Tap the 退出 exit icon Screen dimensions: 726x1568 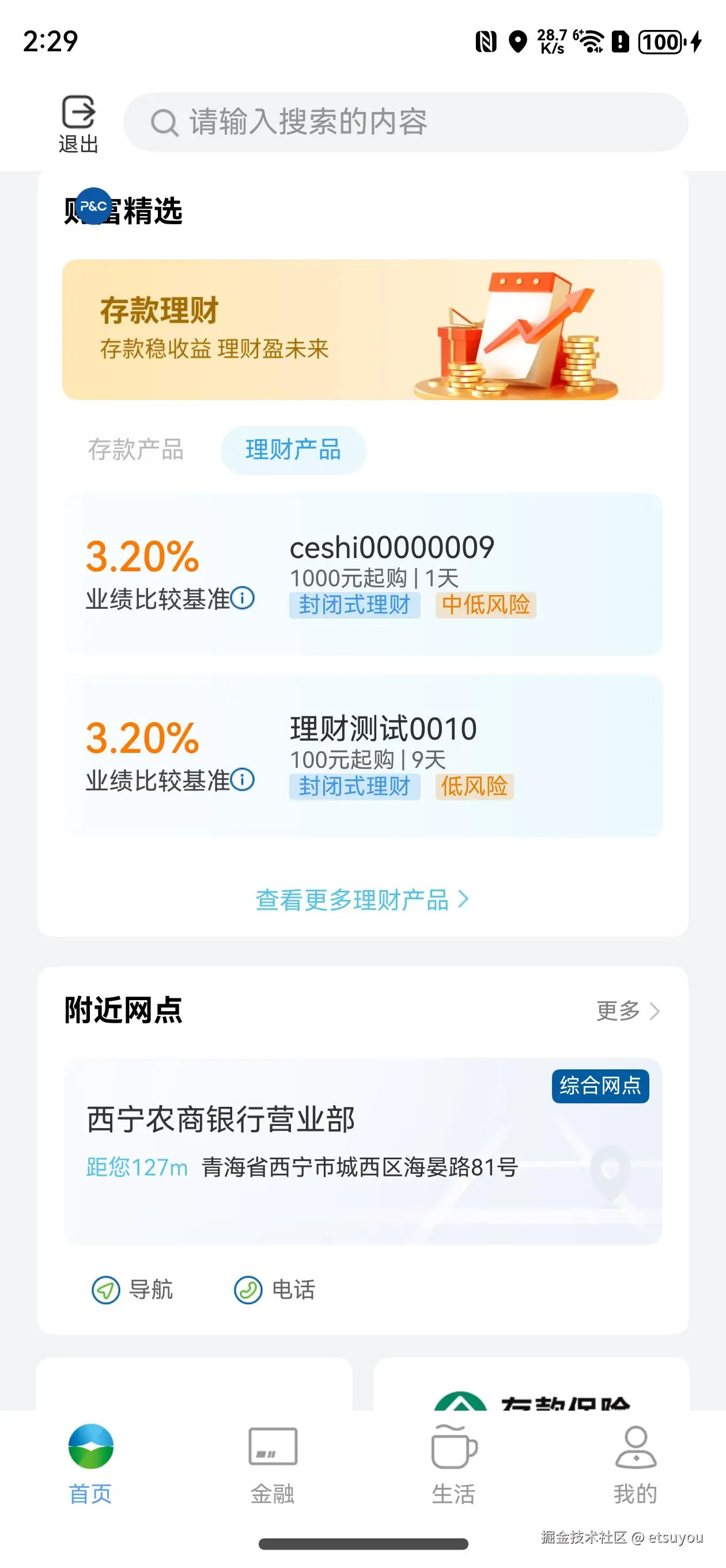coord(78,122)
